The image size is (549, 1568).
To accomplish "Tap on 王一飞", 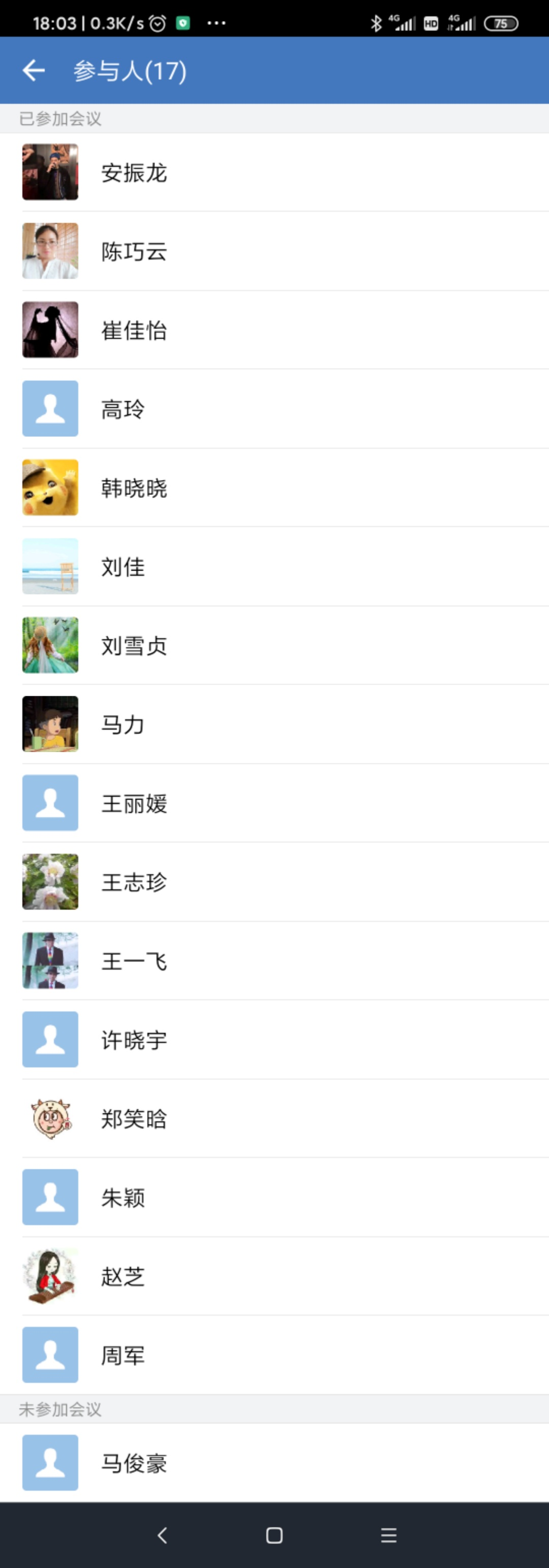I will pos(134,961).
